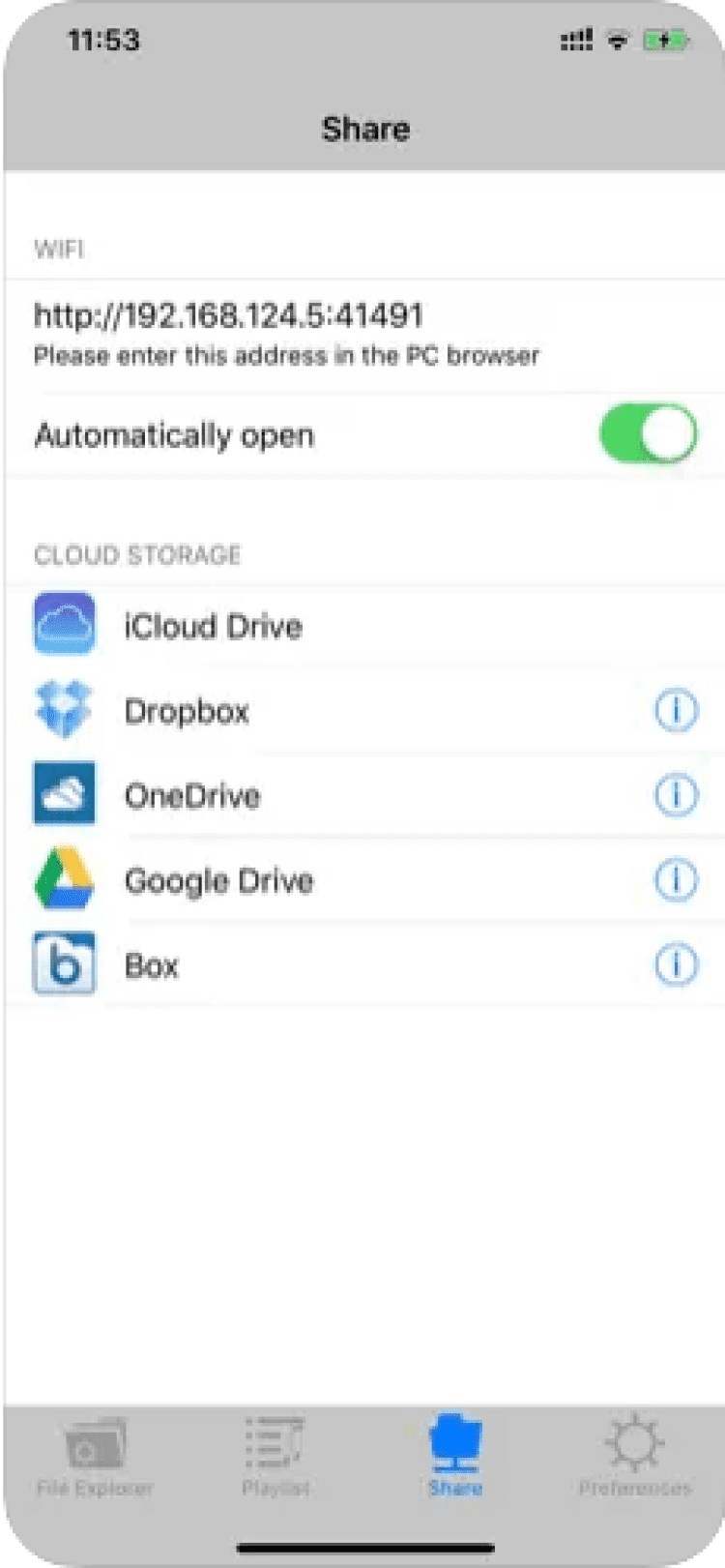725x1568 pixels.
Task: Show info for Dropbox
Action: click(676, 711)
